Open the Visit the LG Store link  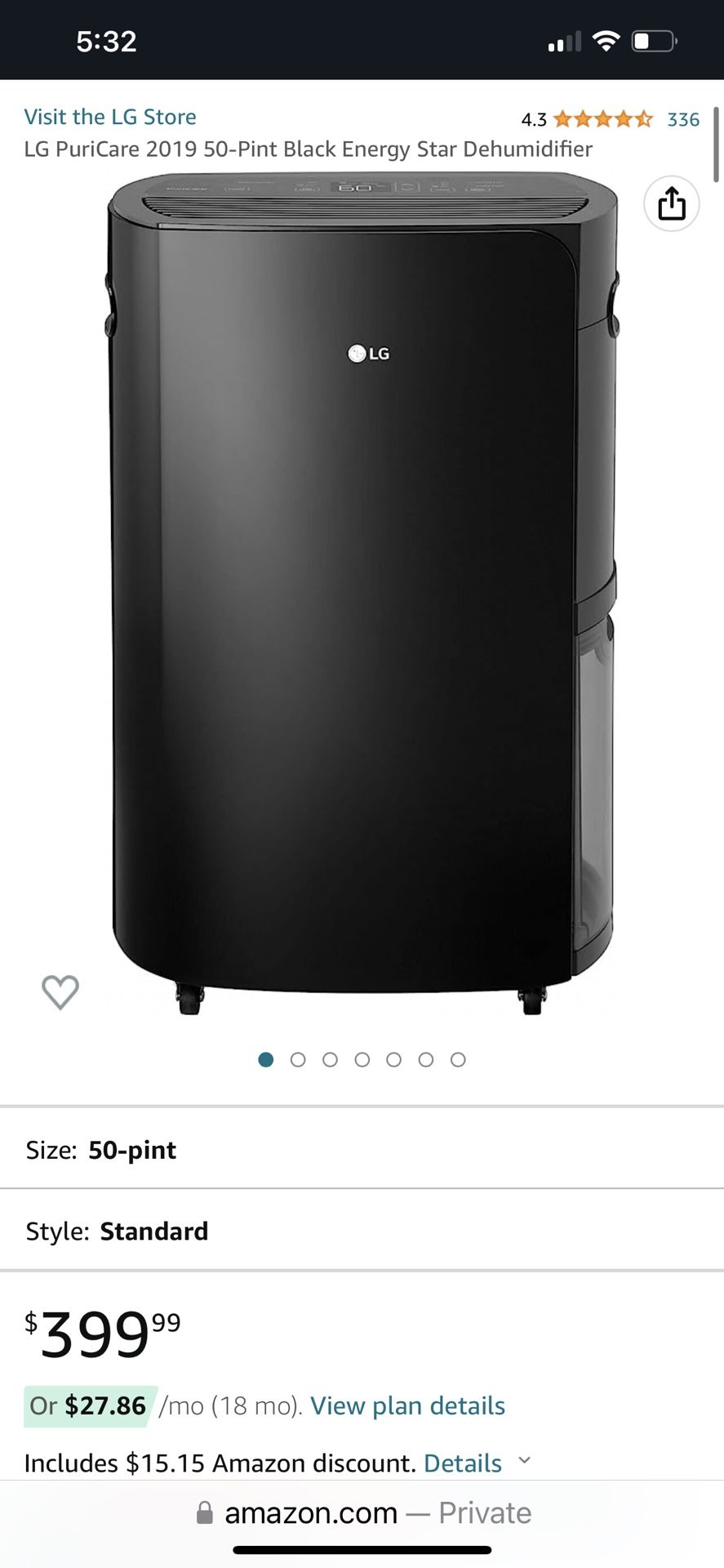coord(110,117)
